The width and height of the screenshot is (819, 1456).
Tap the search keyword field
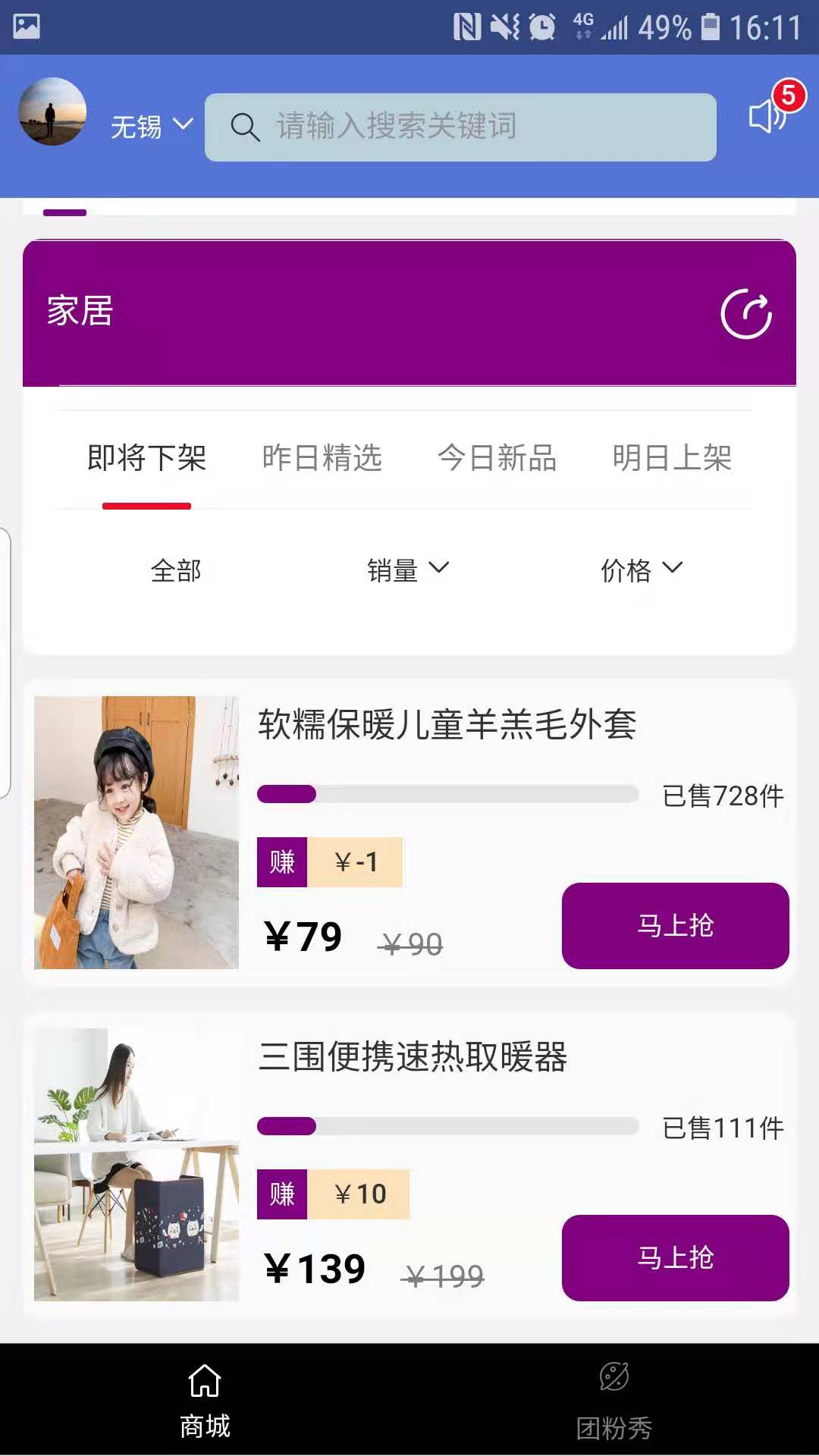pos(460,127)
